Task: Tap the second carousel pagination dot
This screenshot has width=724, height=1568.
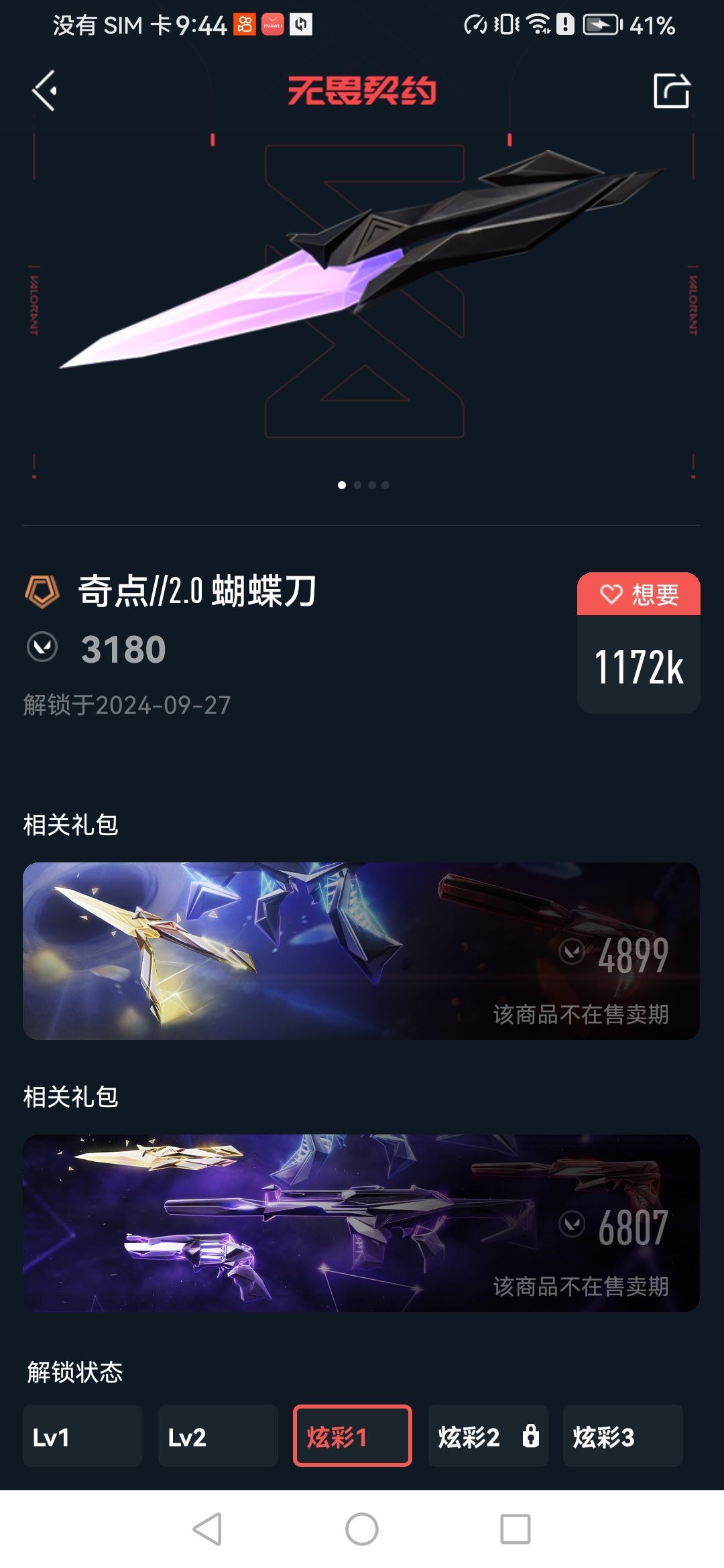Action: 357,484
